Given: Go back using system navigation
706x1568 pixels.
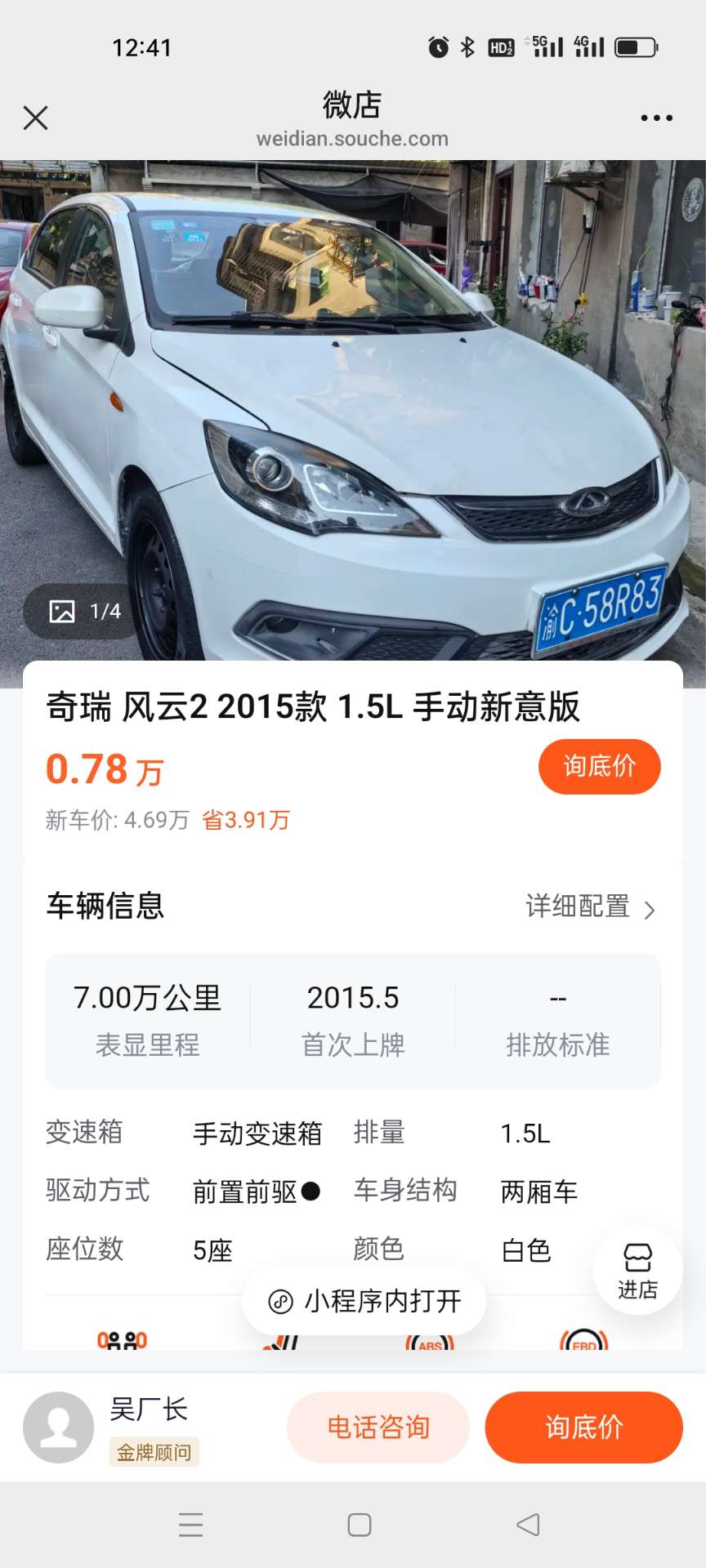Looking at the screenshot, I should pyautogui.click(x=528, y=1524).
